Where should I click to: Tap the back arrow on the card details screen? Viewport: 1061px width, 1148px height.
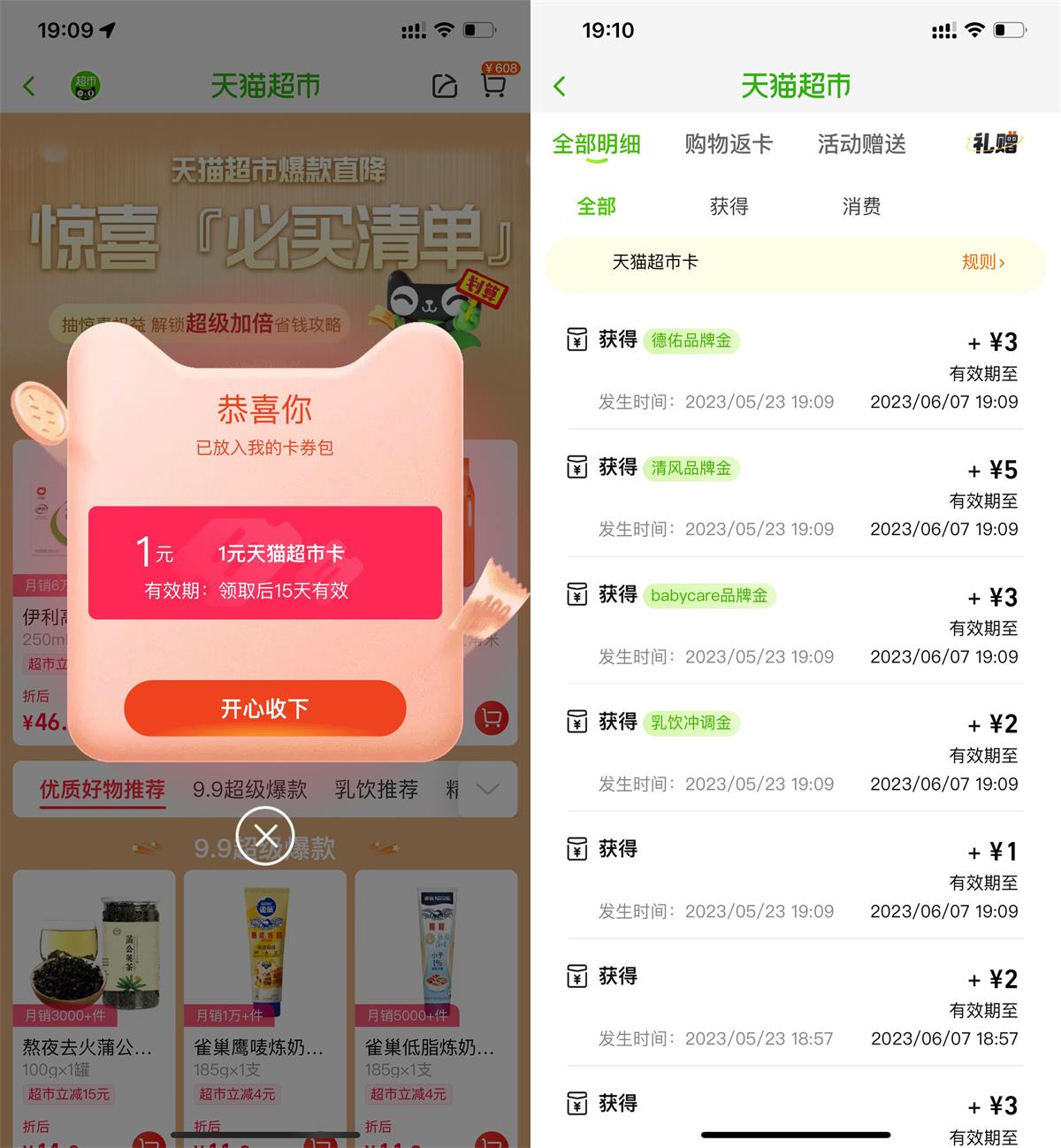[x=560, y=85]
